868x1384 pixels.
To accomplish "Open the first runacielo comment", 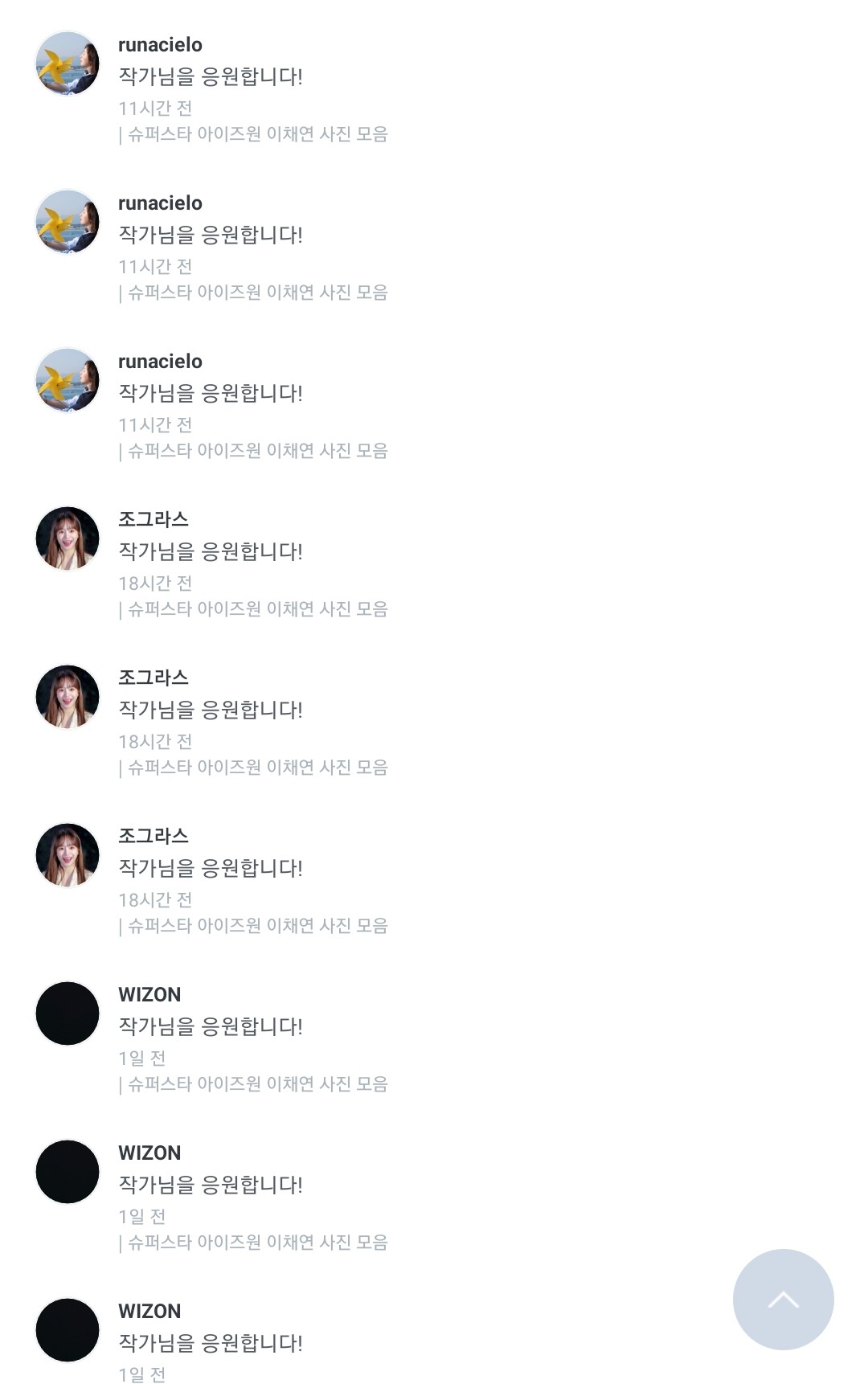I will click(x=211, y=76).
